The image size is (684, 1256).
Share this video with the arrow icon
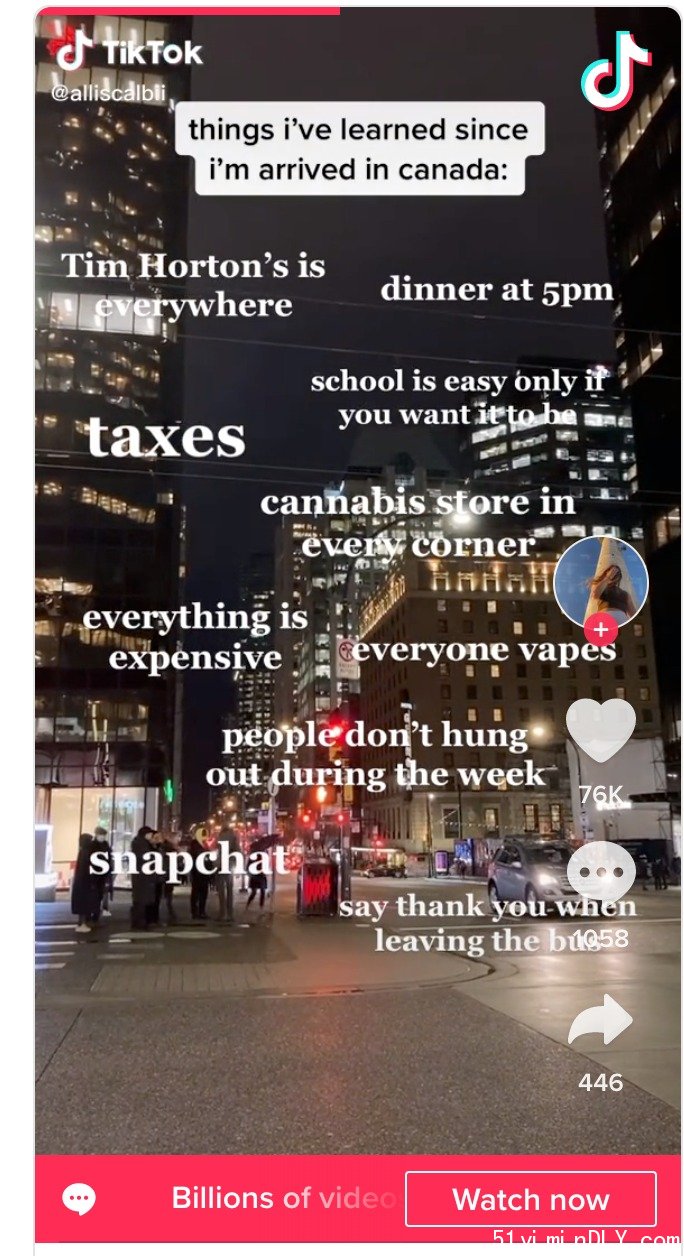point(600,1022)
